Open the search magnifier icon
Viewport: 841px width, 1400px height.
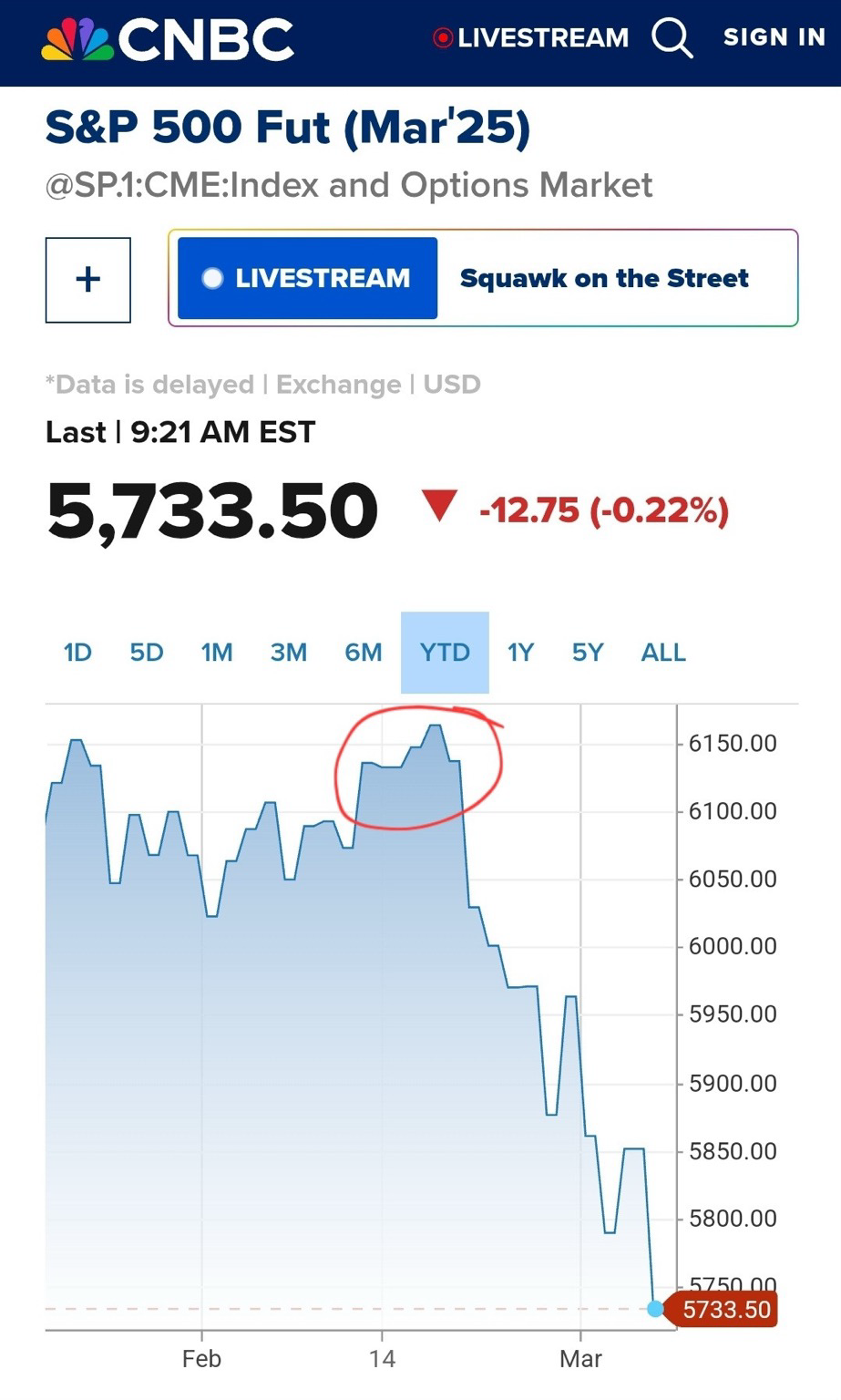(672, 38)
